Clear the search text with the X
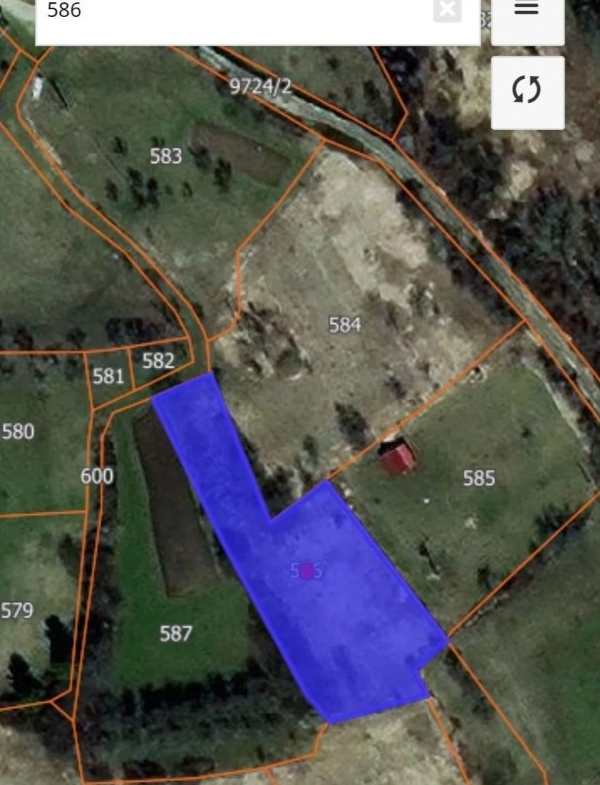 click(447, 11)
